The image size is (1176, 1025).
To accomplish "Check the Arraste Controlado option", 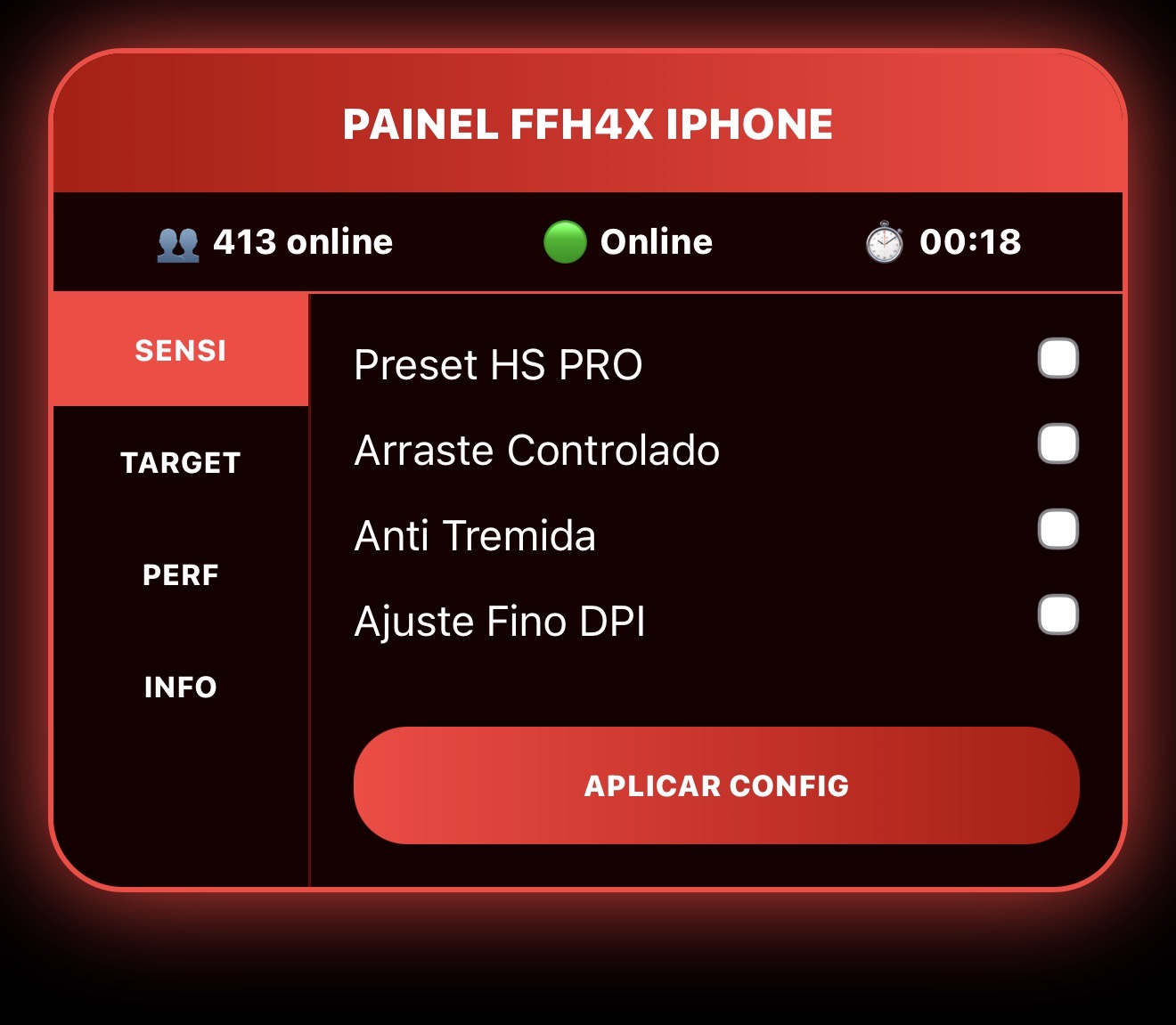I will 1058,444.
